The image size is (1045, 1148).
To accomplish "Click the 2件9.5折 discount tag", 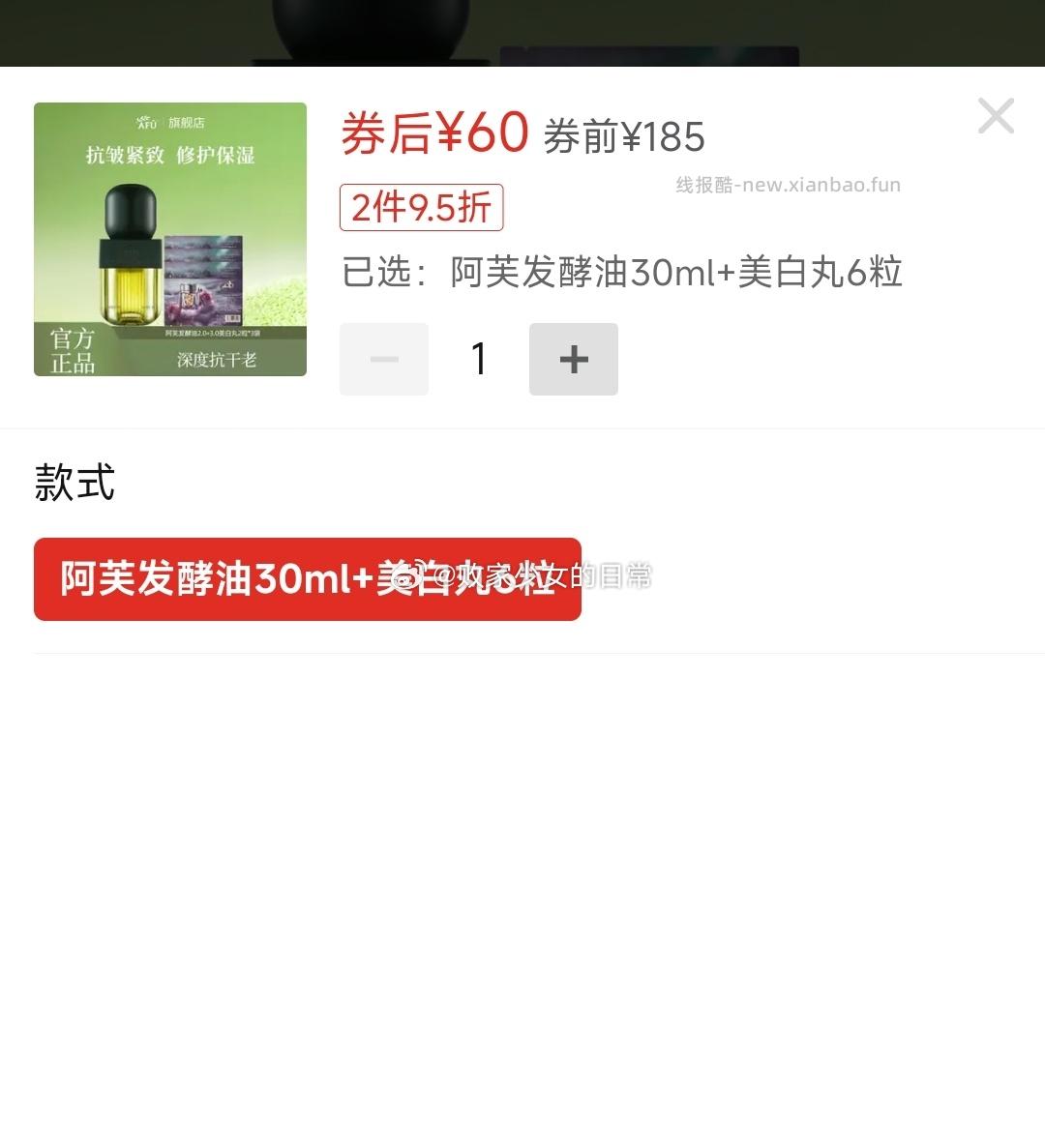I will point(419,207).
